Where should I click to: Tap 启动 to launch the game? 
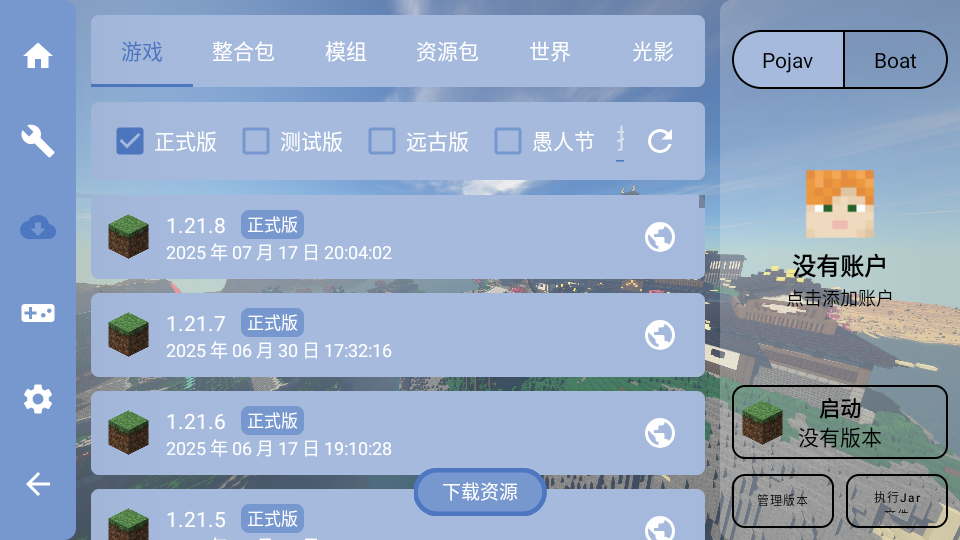[x=840, y=422]
